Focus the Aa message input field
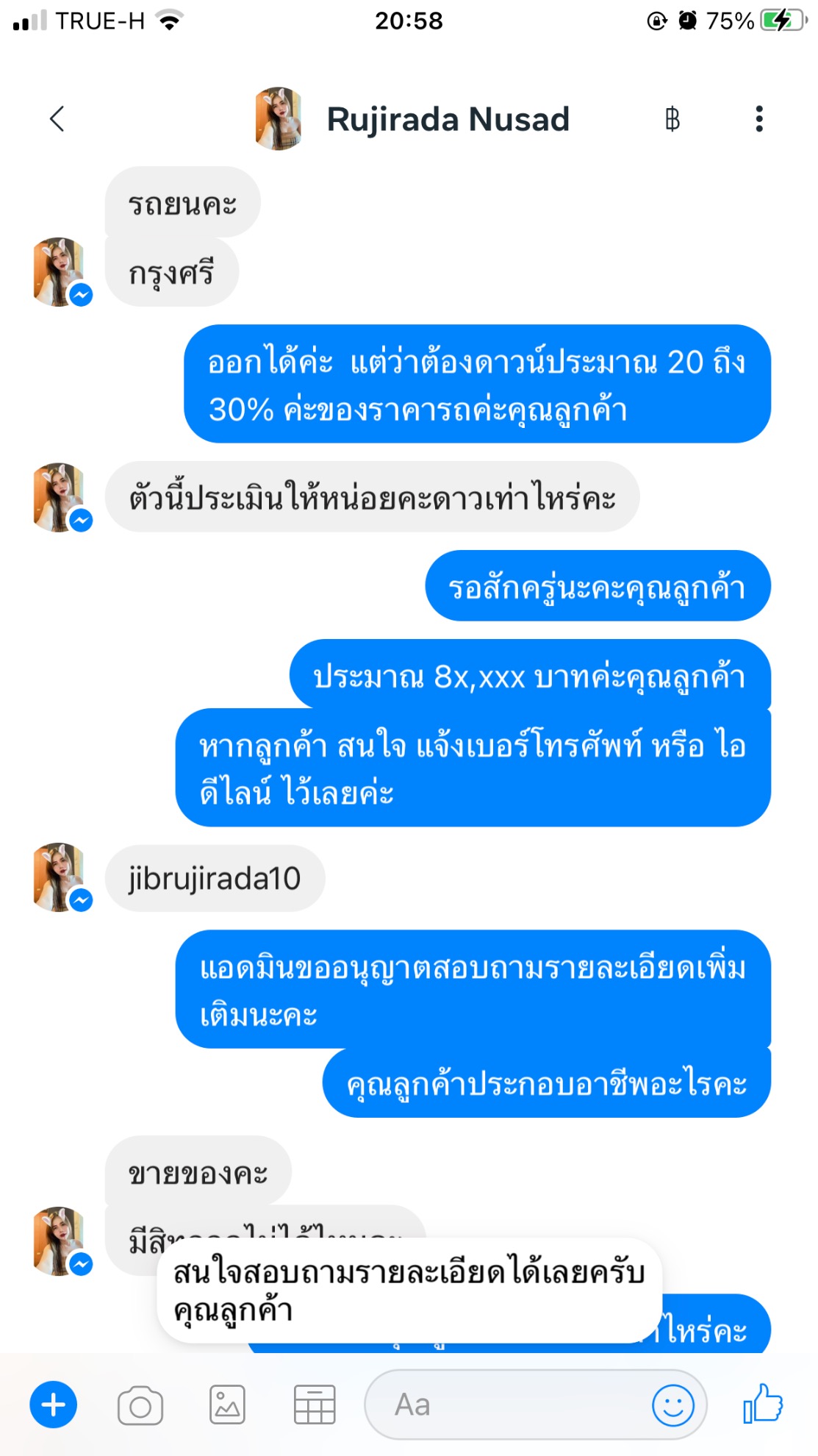Image resolution: width=818 pixels, height=1456 pixels. point(507,1405)
